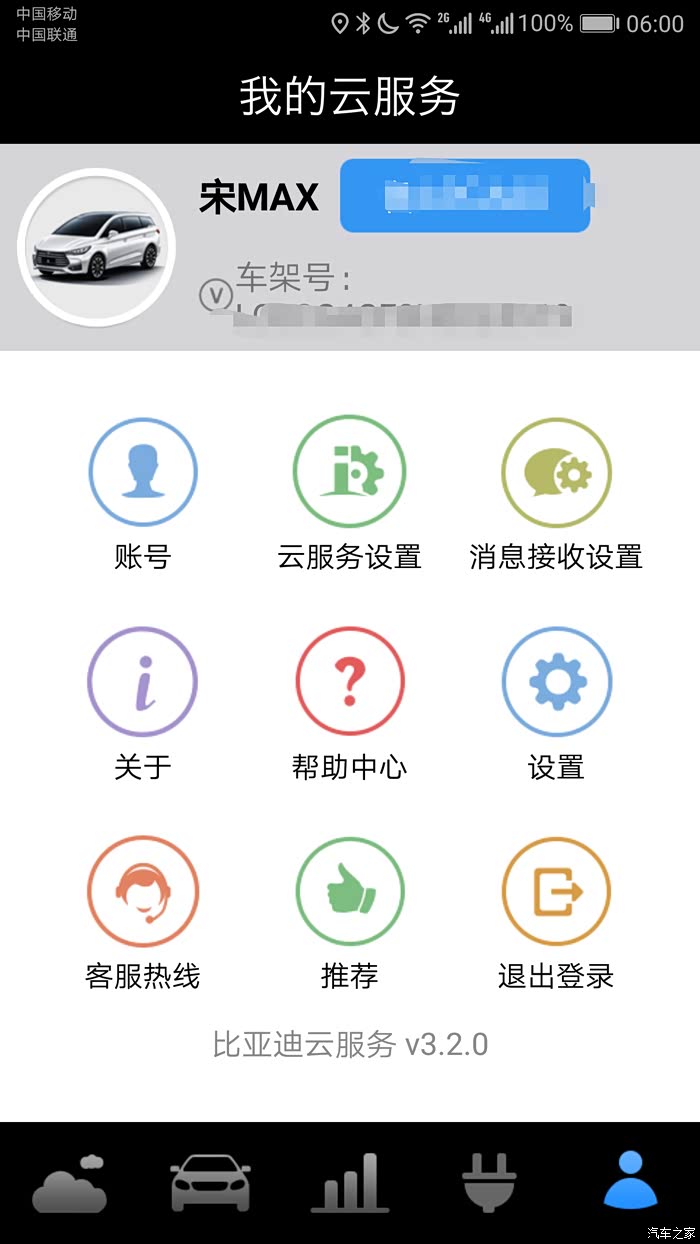700x1244 pixels.
Task: Tap the 宋MAX car avatar
Action: tap(97, 247)
